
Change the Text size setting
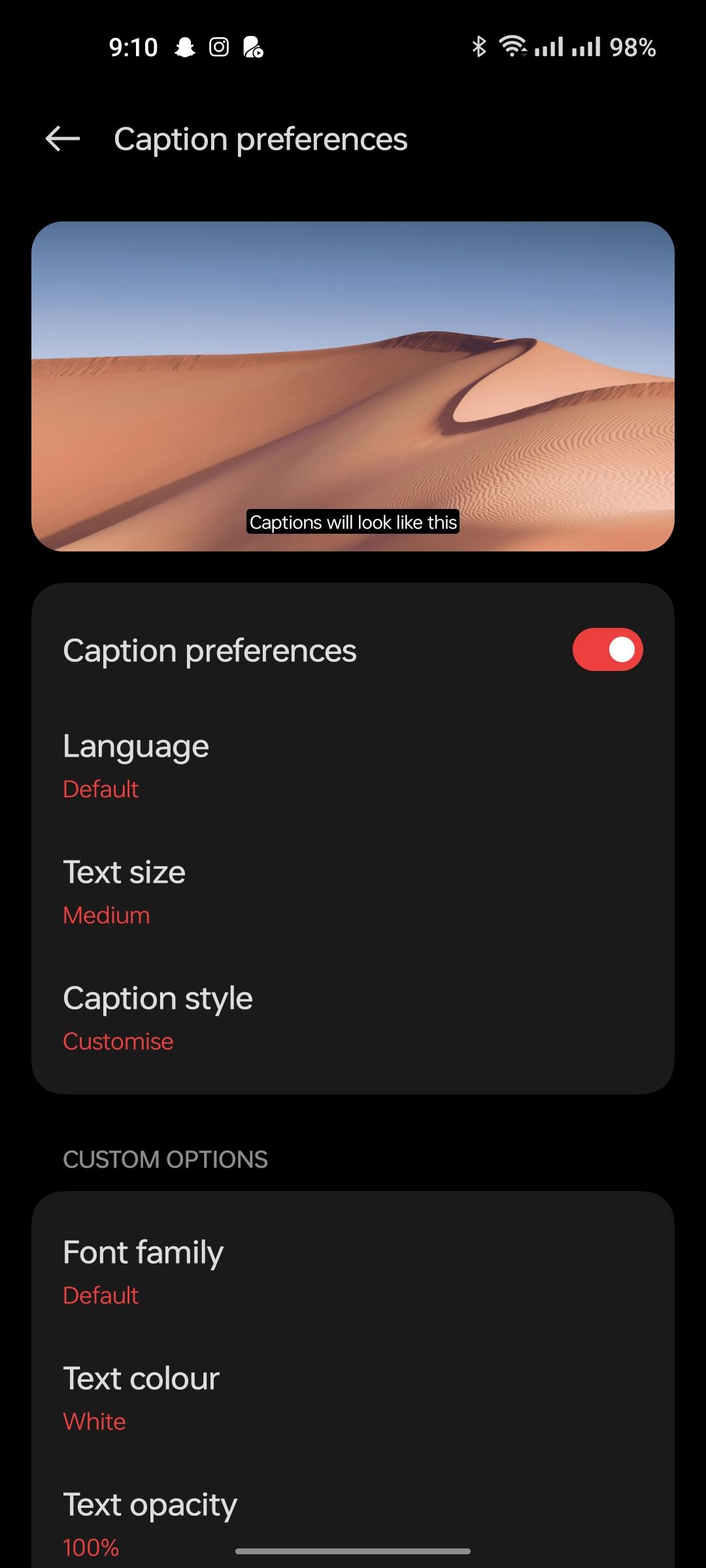pos(353,892)
